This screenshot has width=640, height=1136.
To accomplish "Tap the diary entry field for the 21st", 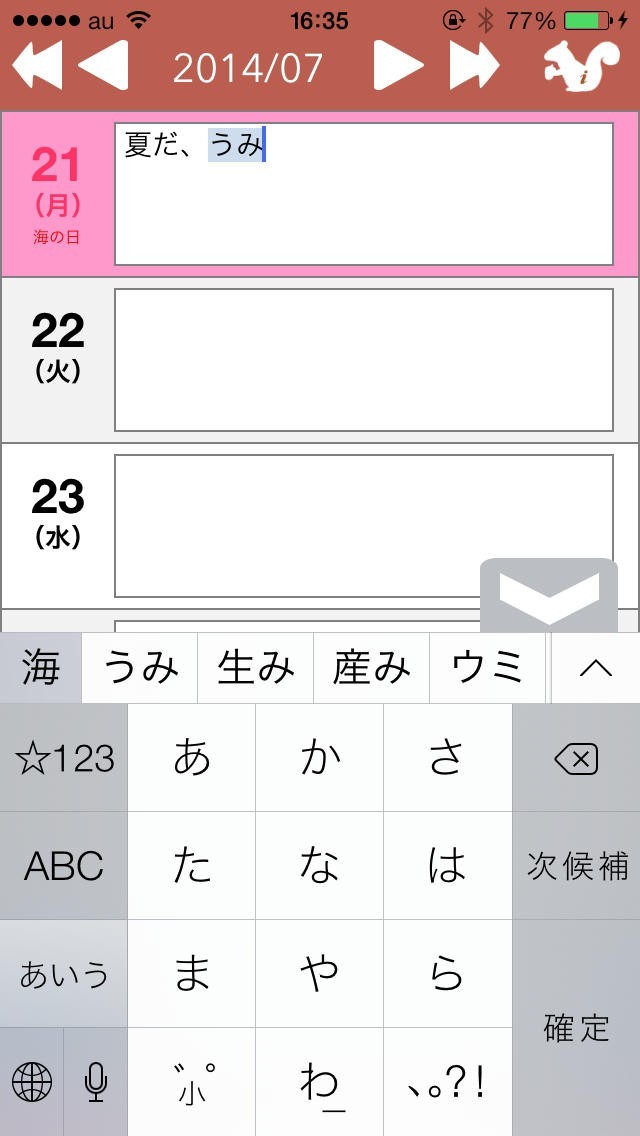I will point(364,194).
